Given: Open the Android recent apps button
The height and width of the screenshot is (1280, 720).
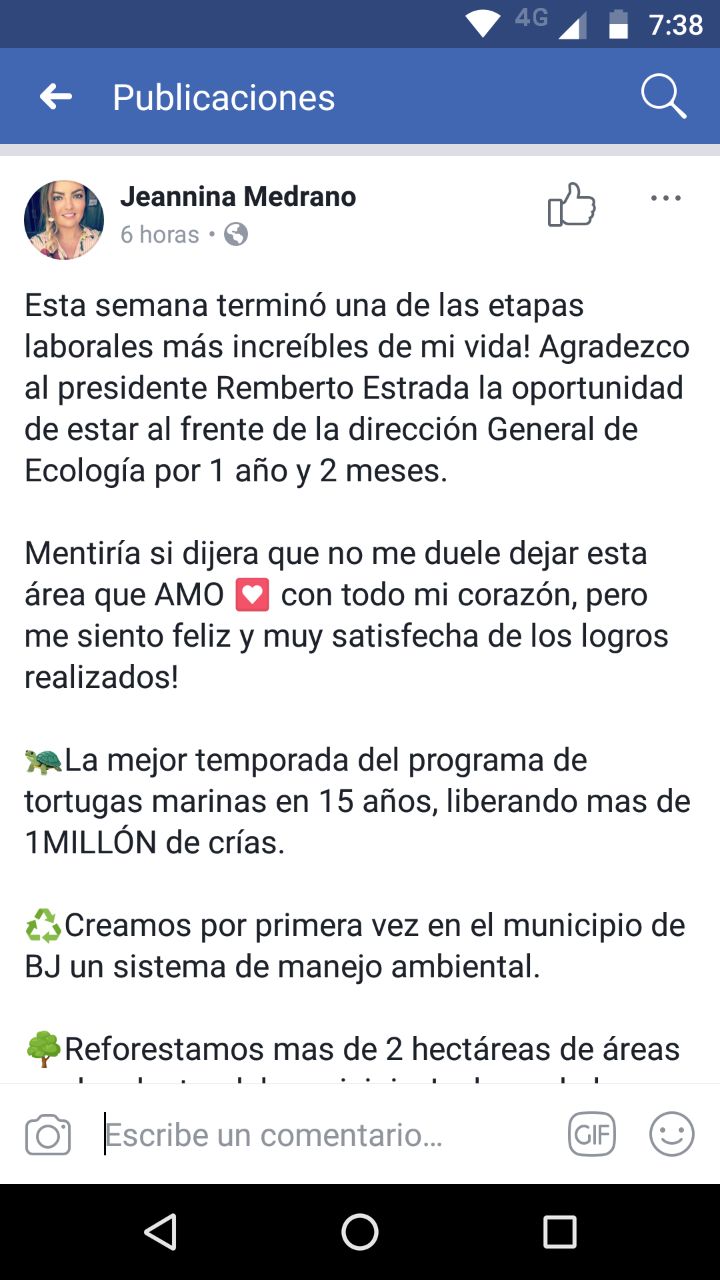Looking at the screenshot, I should point(560,1232).
